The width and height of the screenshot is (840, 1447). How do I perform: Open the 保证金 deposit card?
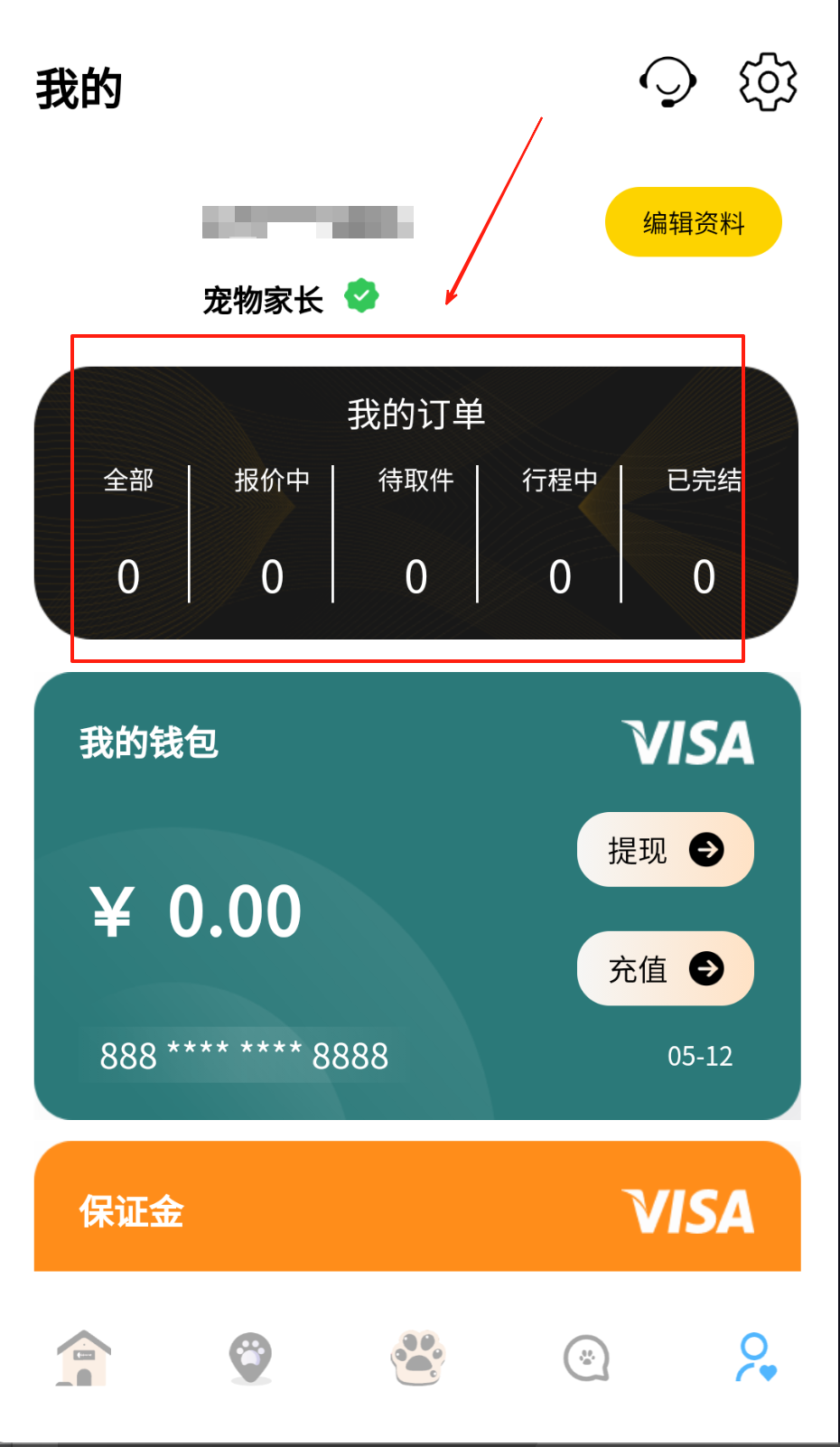417,1209
